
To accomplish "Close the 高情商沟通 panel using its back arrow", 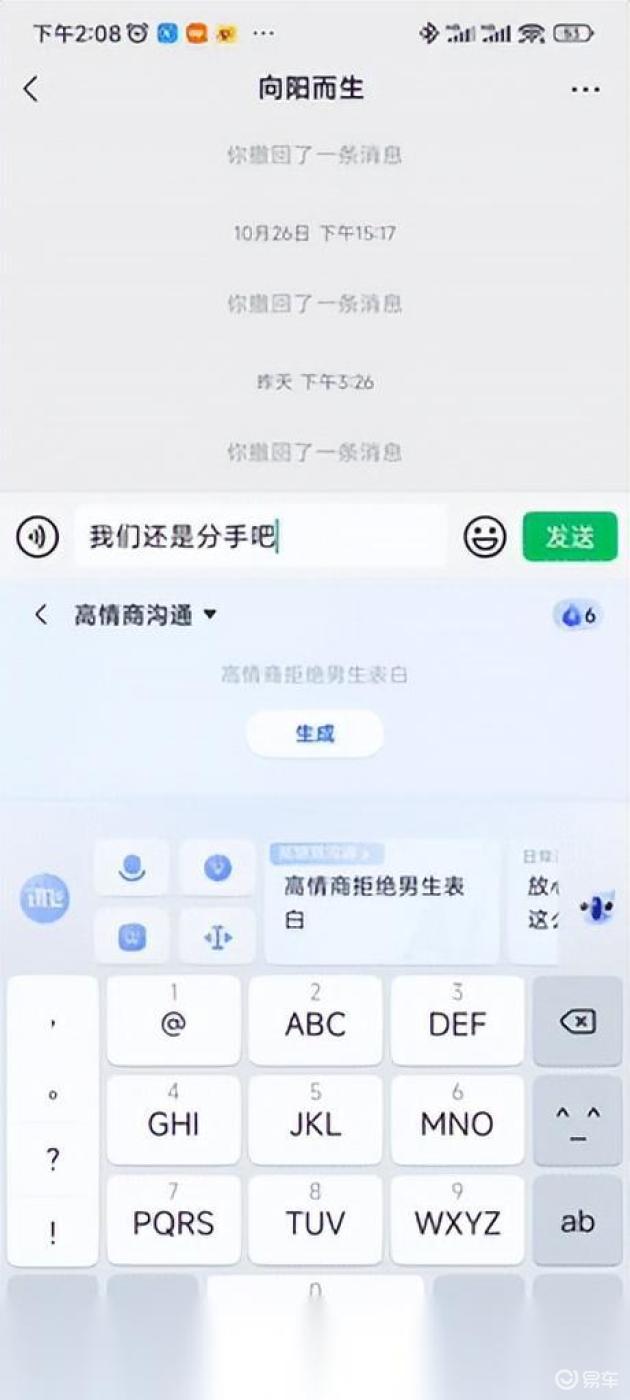I will click(x=40, y=615).
